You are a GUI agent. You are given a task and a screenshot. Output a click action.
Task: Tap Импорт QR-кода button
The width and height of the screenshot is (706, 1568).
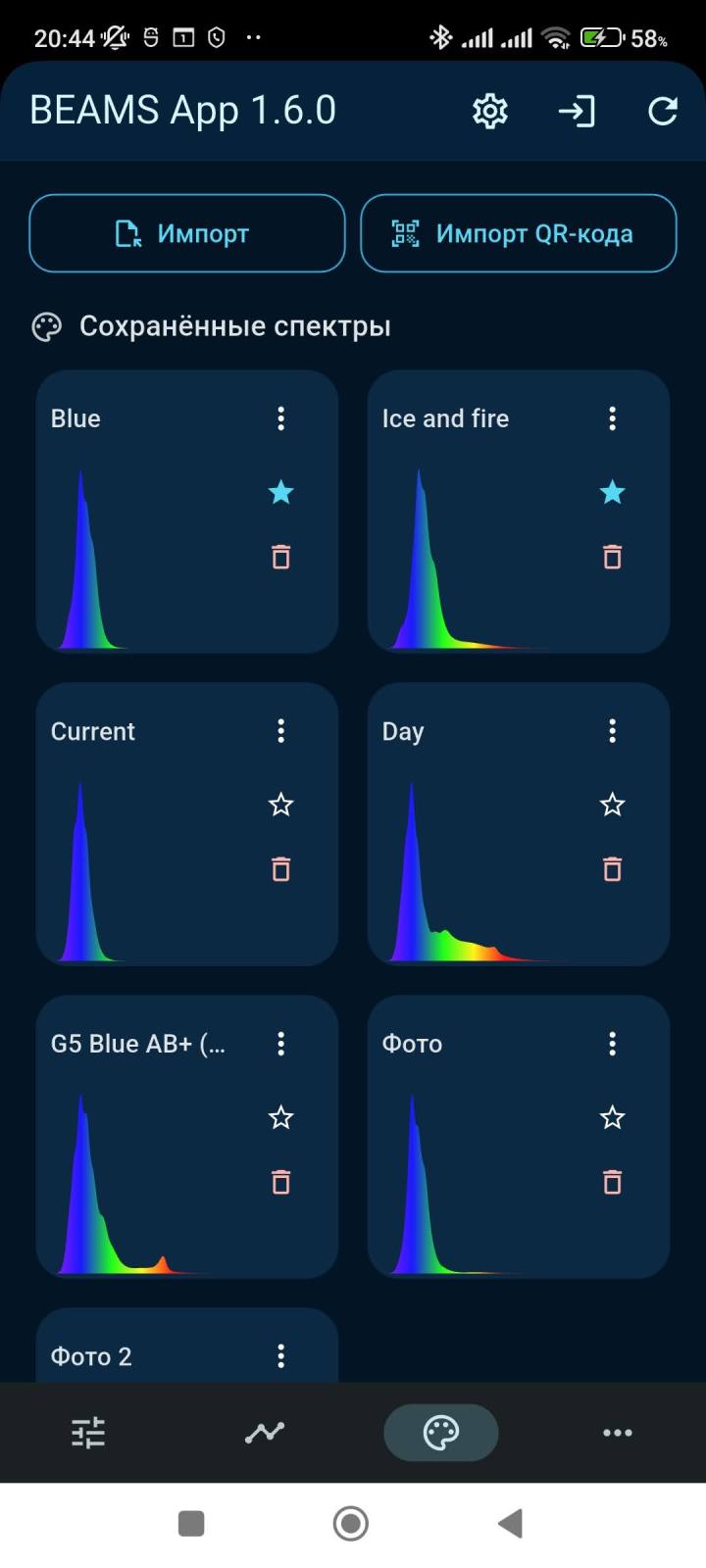tap(519, 233)
